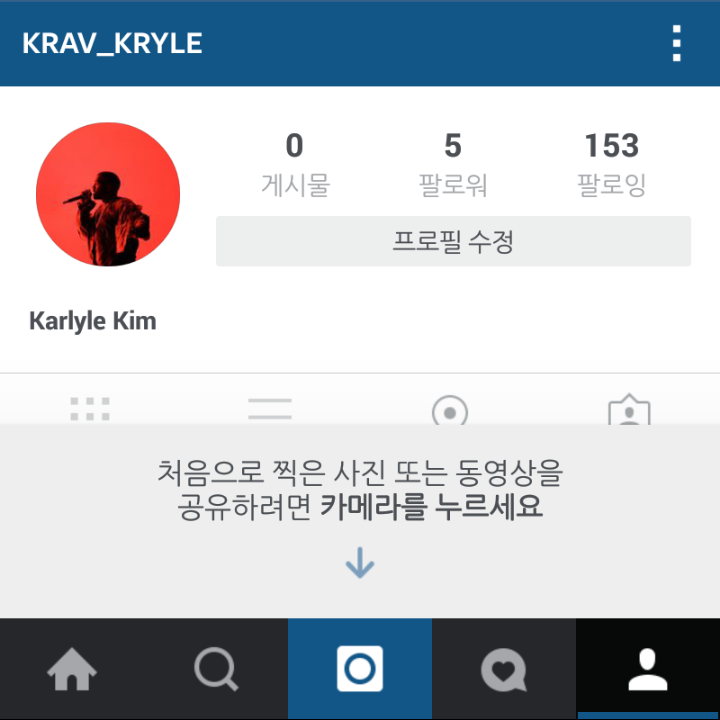Open the overflow menu in the header
This screenshot has width=720, height=720.
click(677, 44)
